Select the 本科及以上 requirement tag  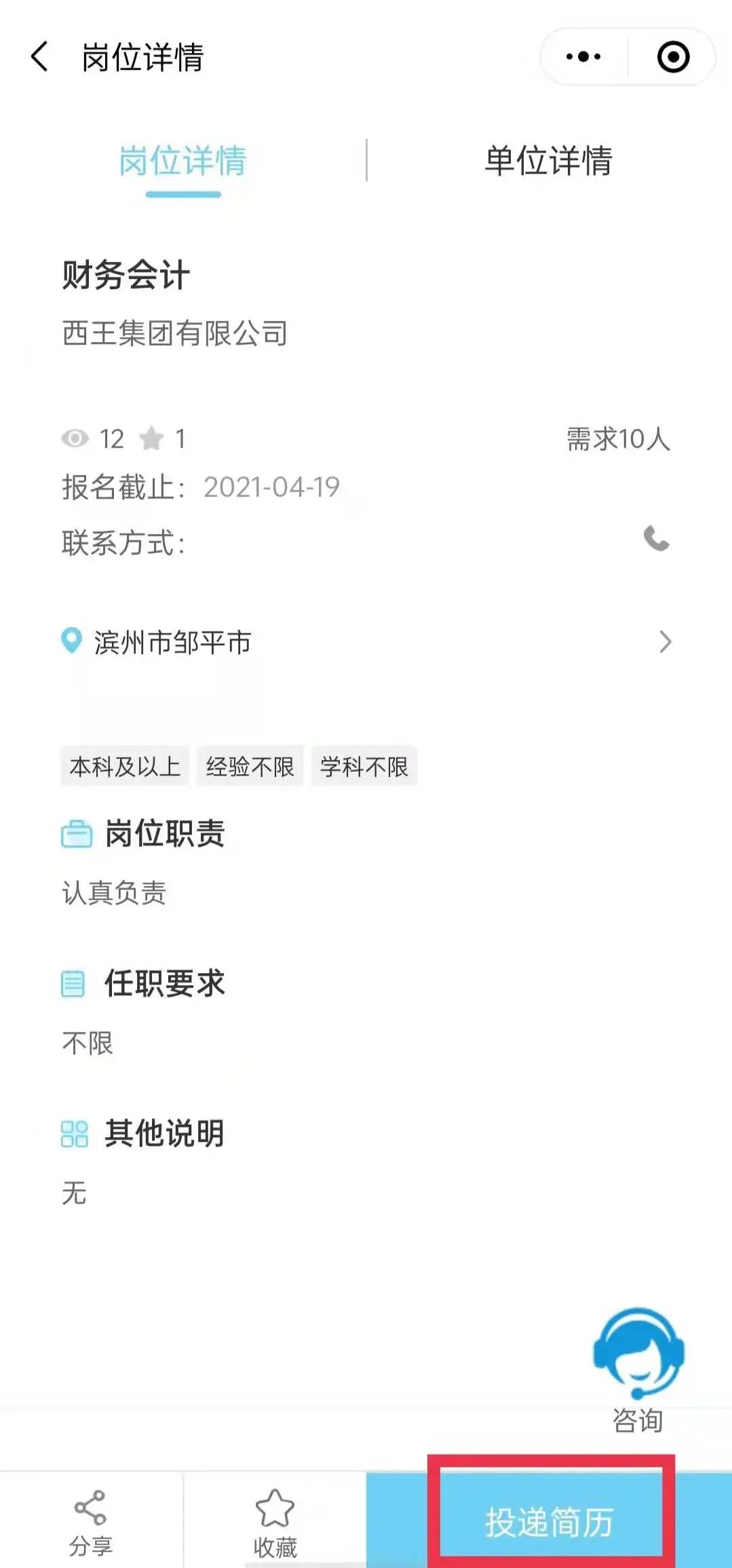point(124,767)
